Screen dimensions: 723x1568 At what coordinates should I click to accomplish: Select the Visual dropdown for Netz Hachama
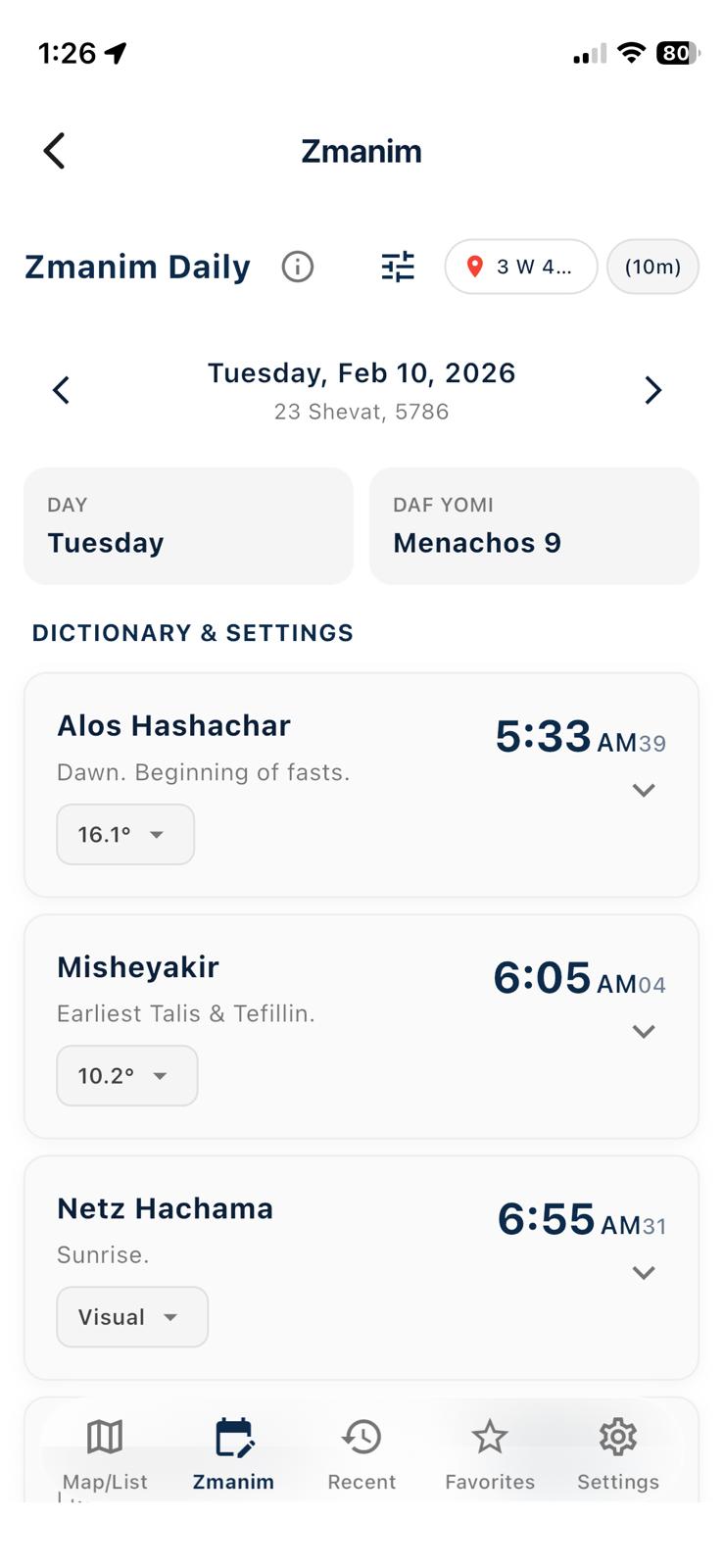(132, 1317)
